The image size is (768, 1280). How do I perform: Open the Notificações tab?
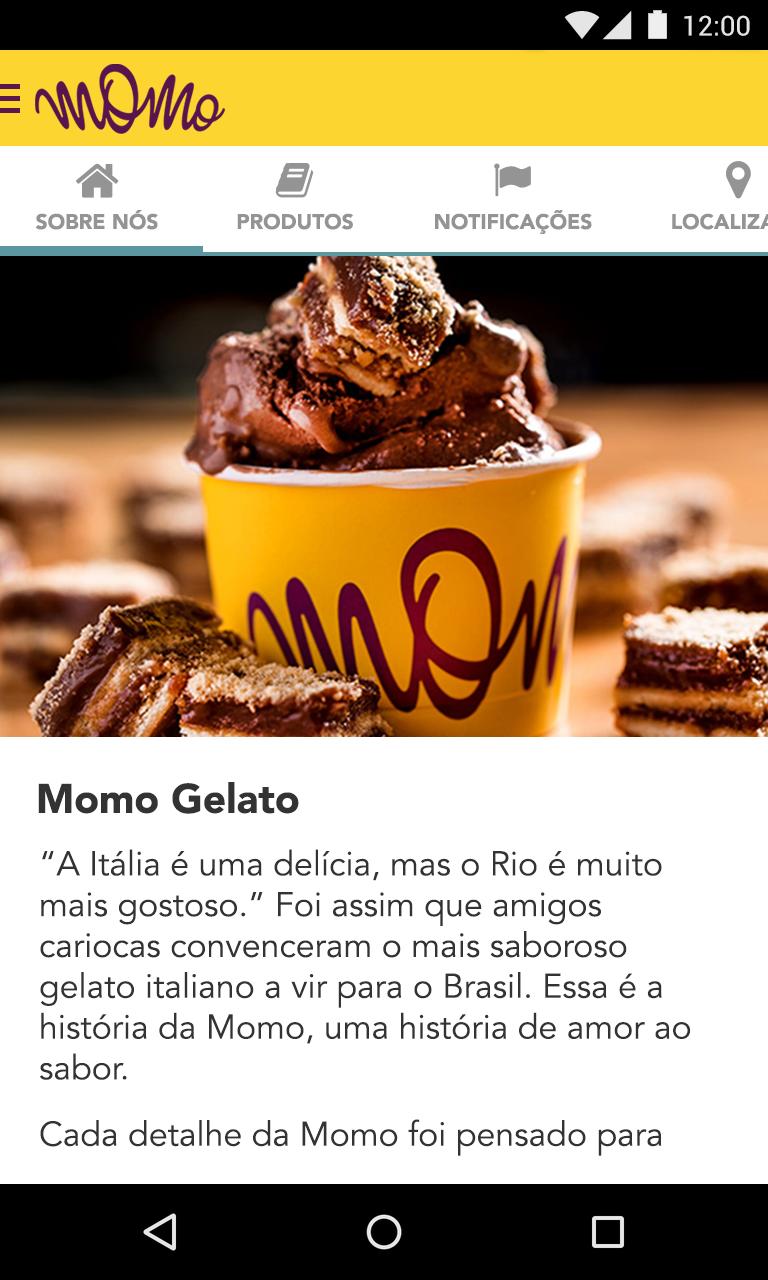[511, 221]
